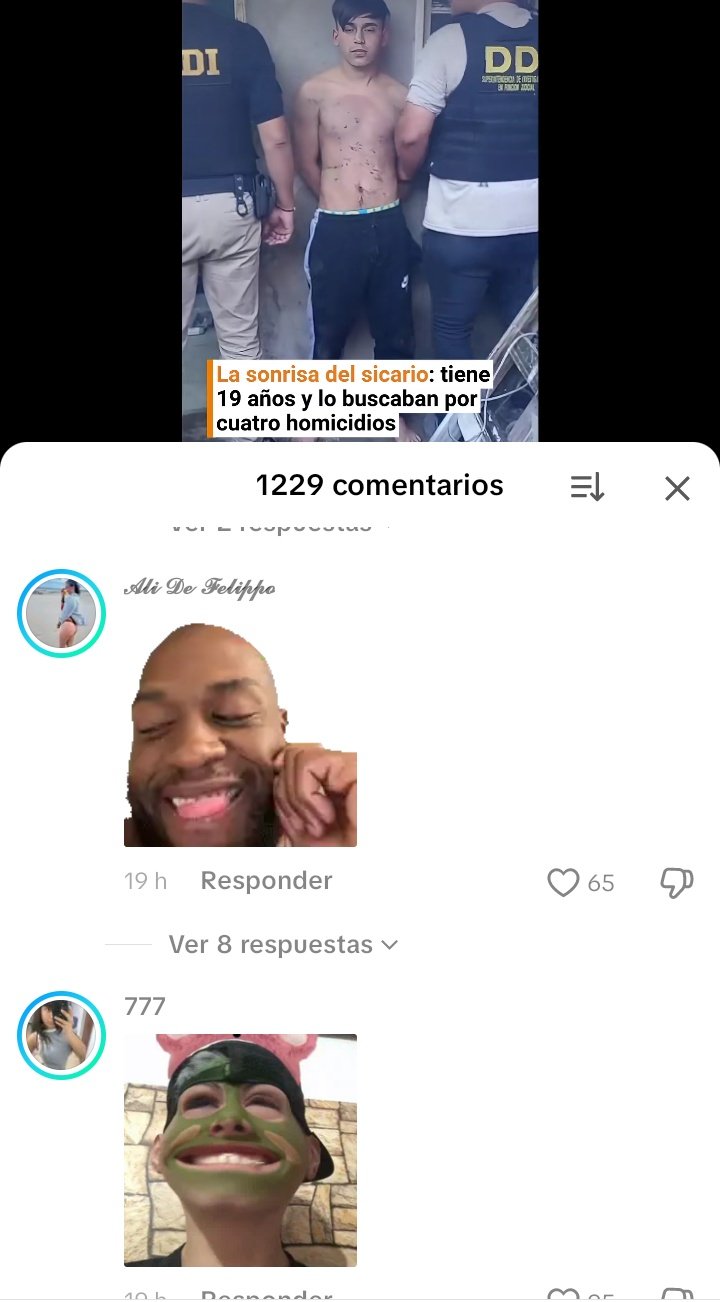720x1302 pixels.
Task: Expand Ver 8 respuestas
Action: pyautogui.click(x=283, y=945)
